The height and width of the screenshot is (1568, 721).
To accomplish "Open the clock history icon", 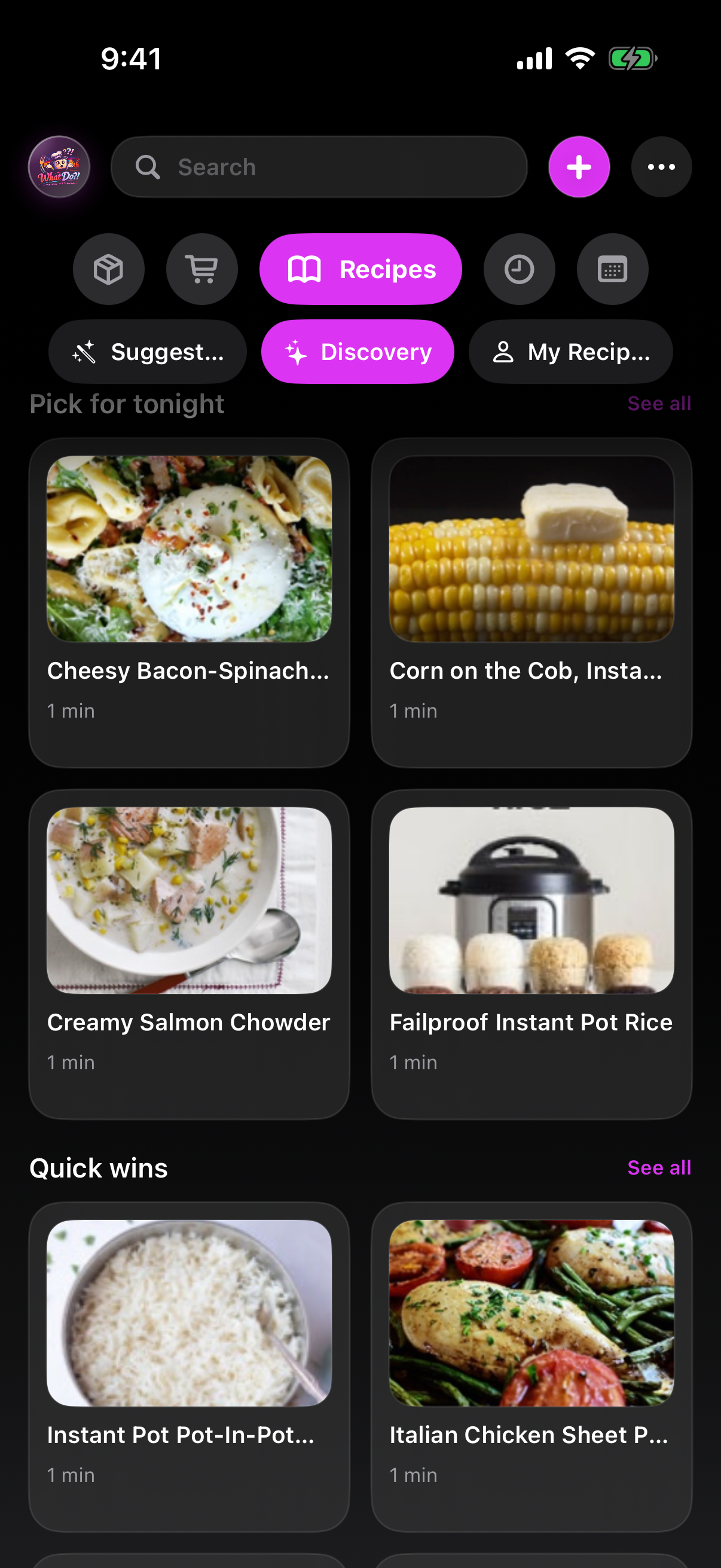I will (519, 269).
